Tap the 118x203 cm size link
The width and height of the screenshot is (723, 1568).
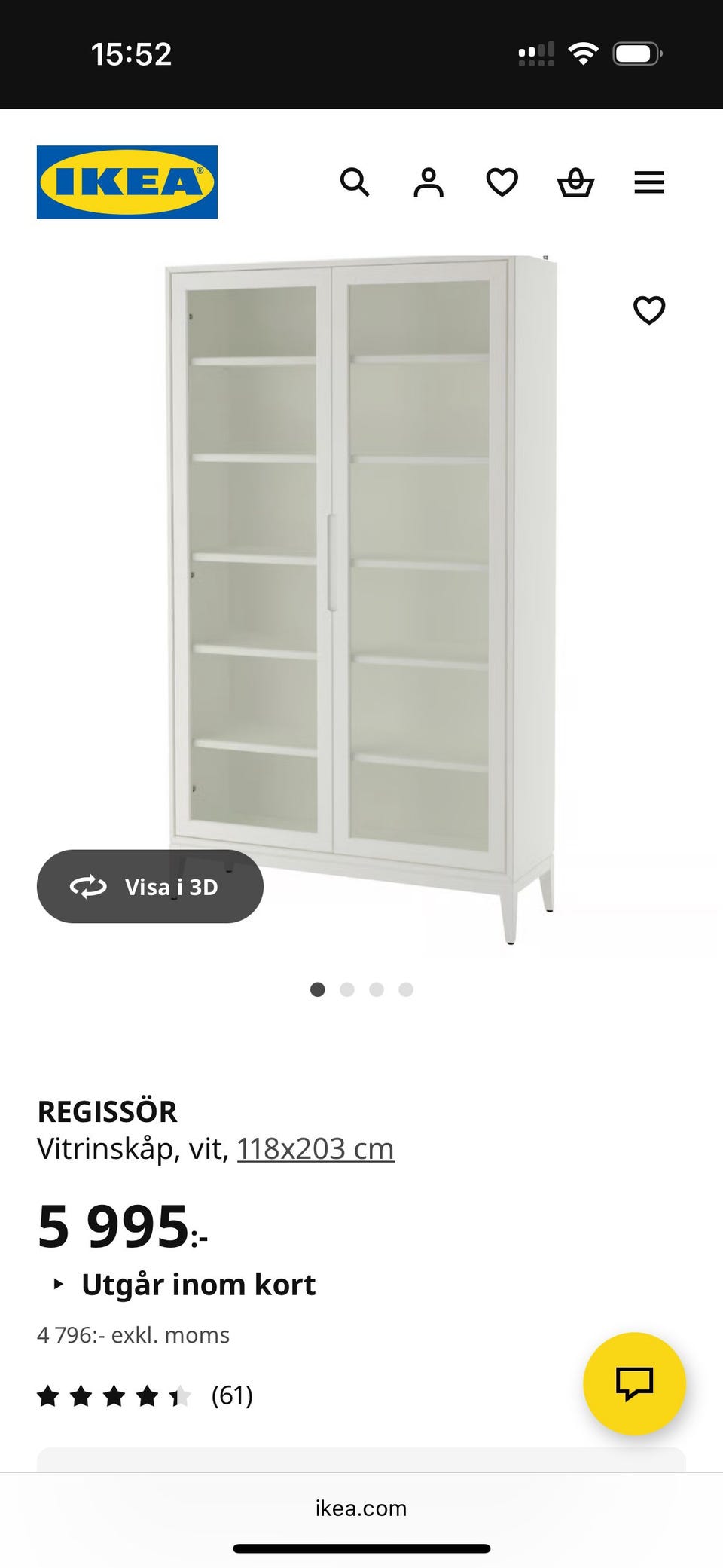[x=316, y=1149]
